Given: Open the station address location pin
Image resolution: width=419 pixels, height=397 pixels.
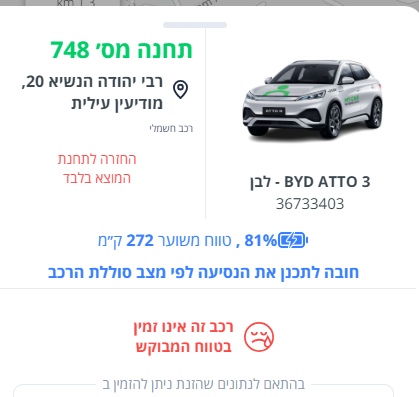Looking at the screenshot, I should point(180,90).
